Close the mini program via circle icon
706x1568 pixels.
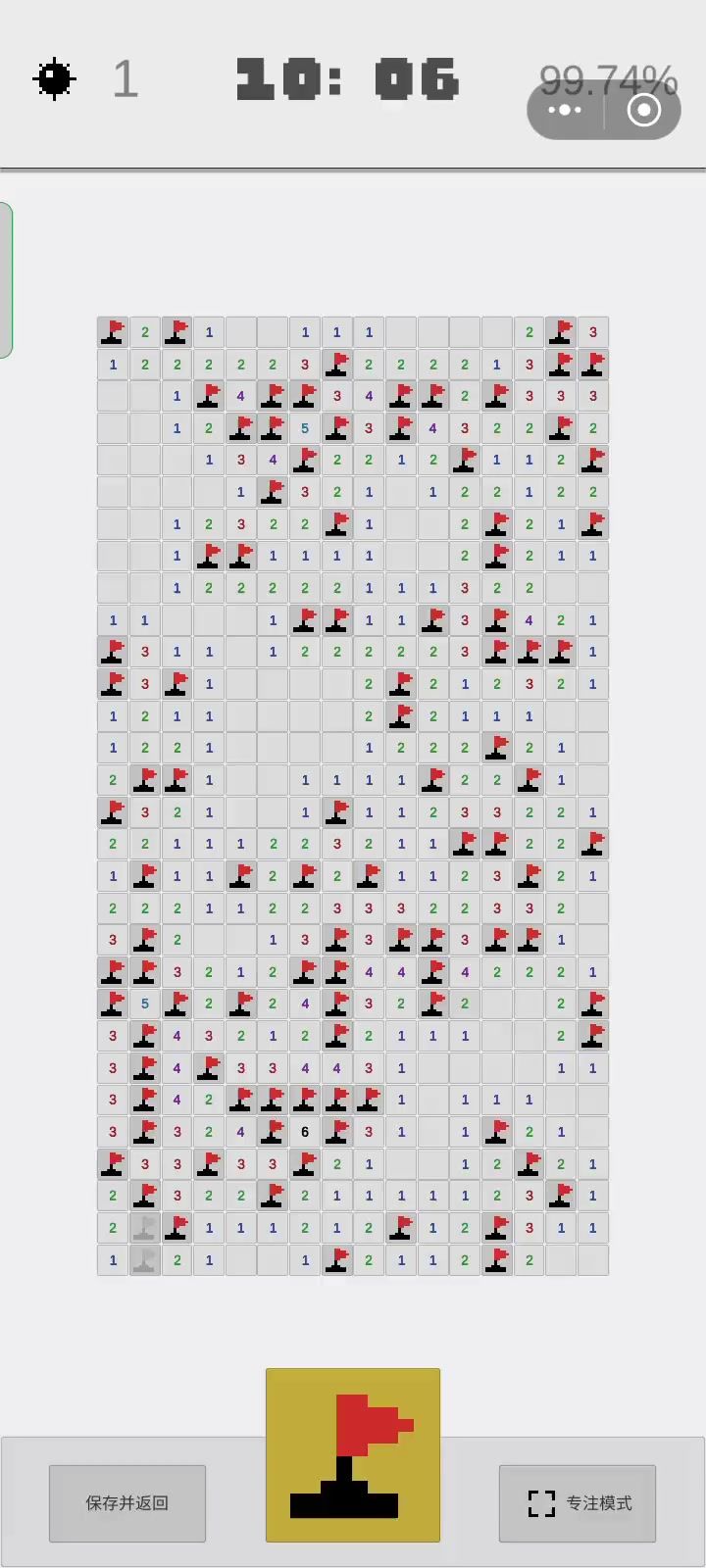(x=643, y=110)
